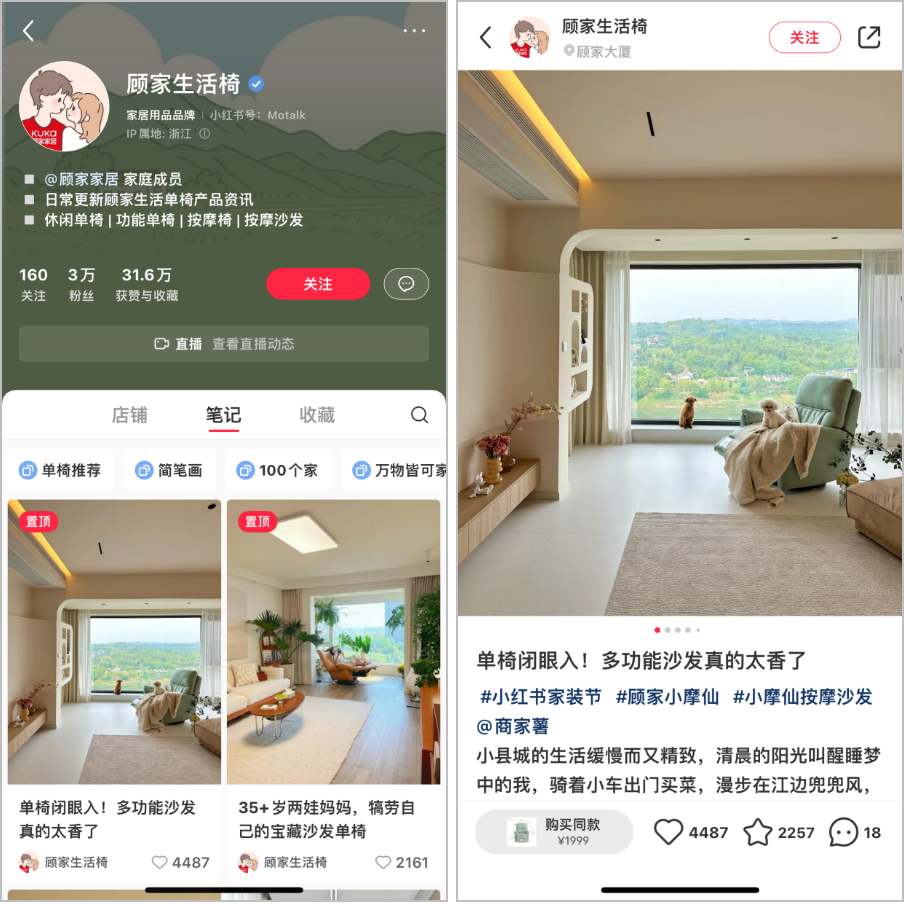The image size is (904, 904).
Task: Select the 简笔画 collection chip
Action: (x=169, y=470)
